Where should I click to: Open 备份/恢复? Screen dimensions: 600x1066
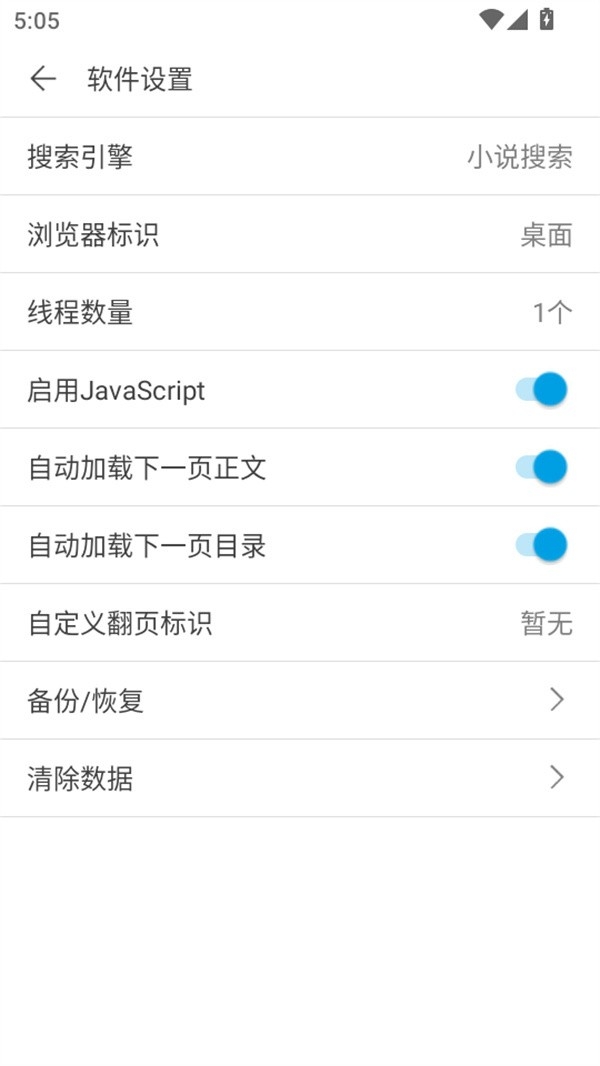point(300,701)
